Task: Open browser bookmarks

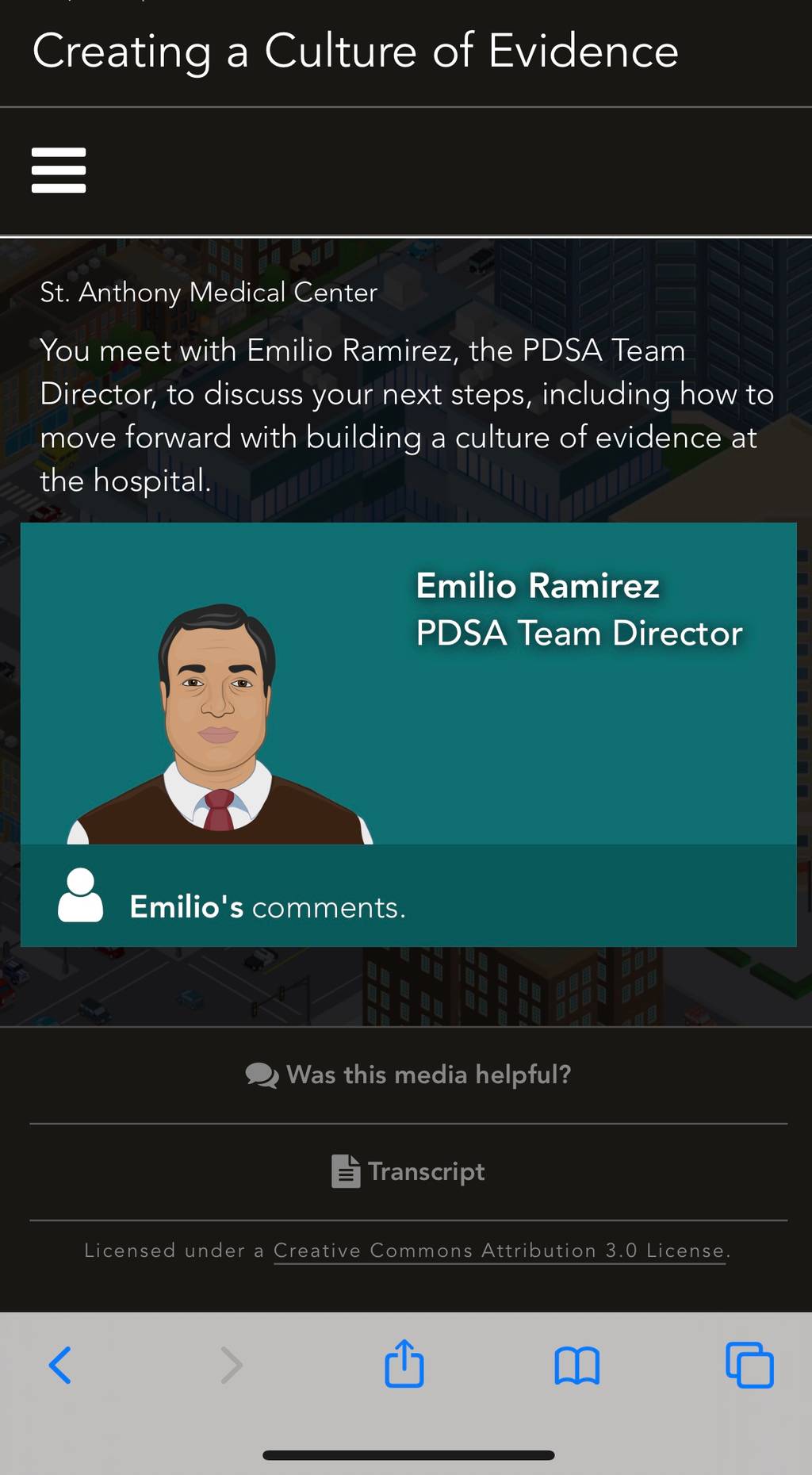Action: [577, 1366]
